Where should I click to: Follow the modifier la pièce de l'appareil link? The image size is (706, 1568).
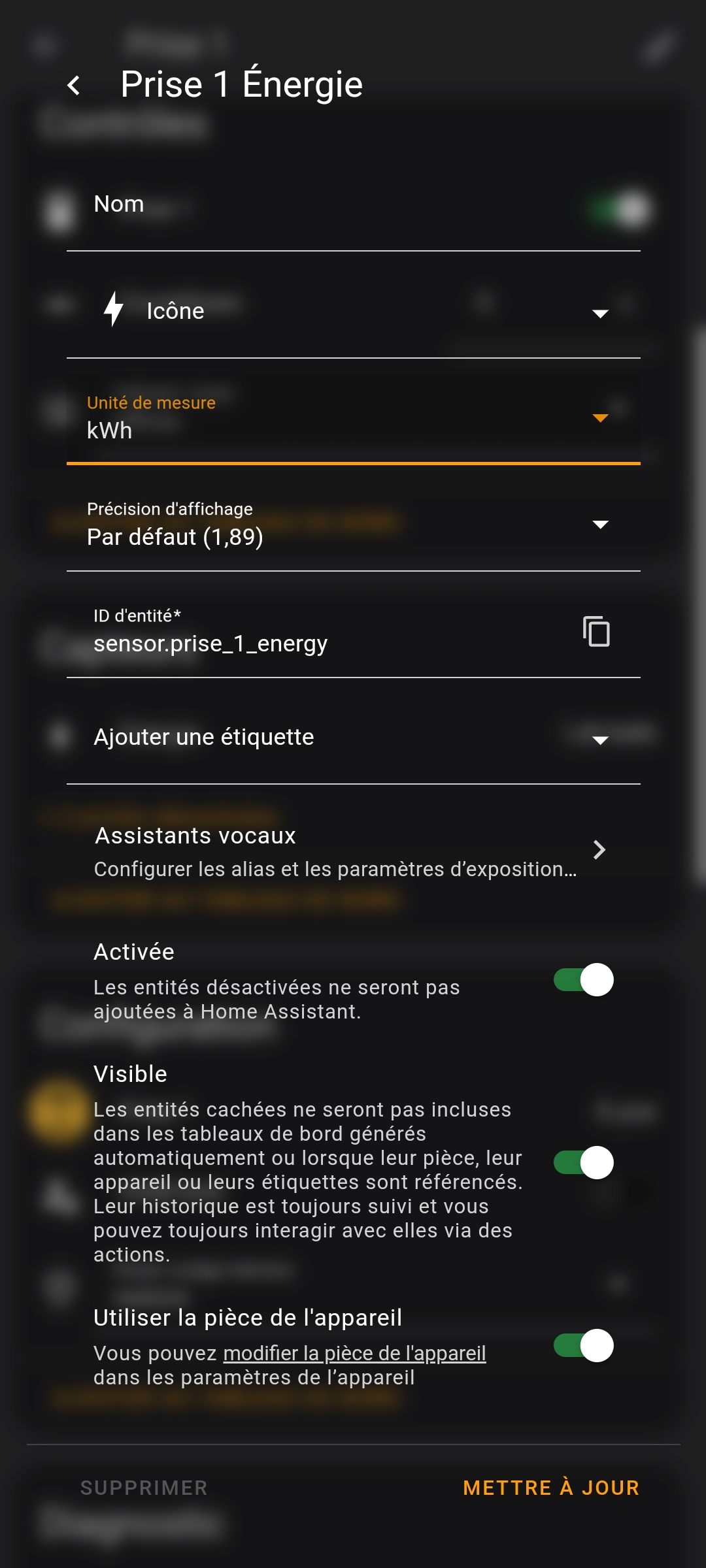click(x=354, y=1353)
